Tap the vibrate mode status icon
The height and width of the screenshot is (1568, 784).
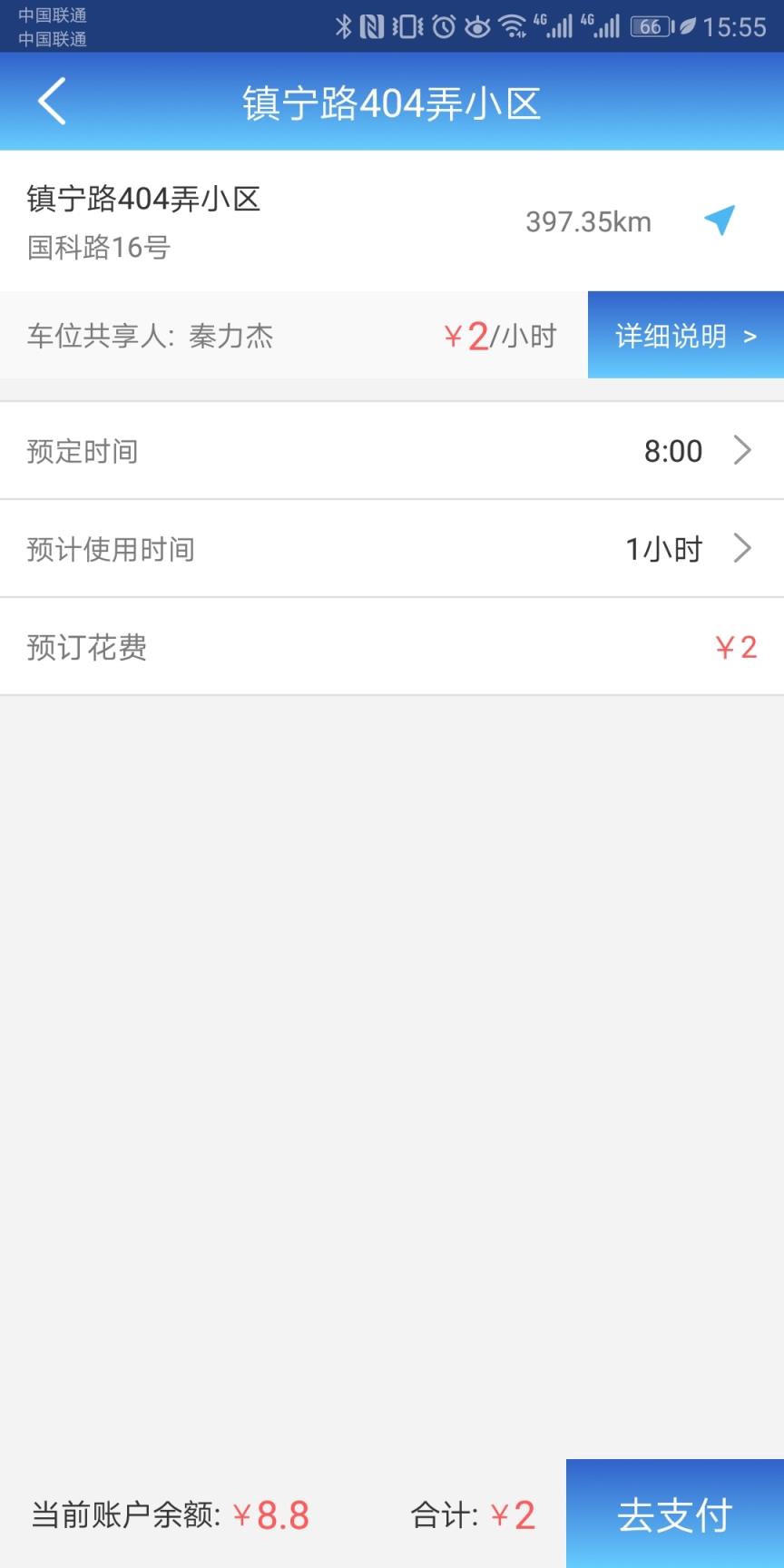(408, 27)
